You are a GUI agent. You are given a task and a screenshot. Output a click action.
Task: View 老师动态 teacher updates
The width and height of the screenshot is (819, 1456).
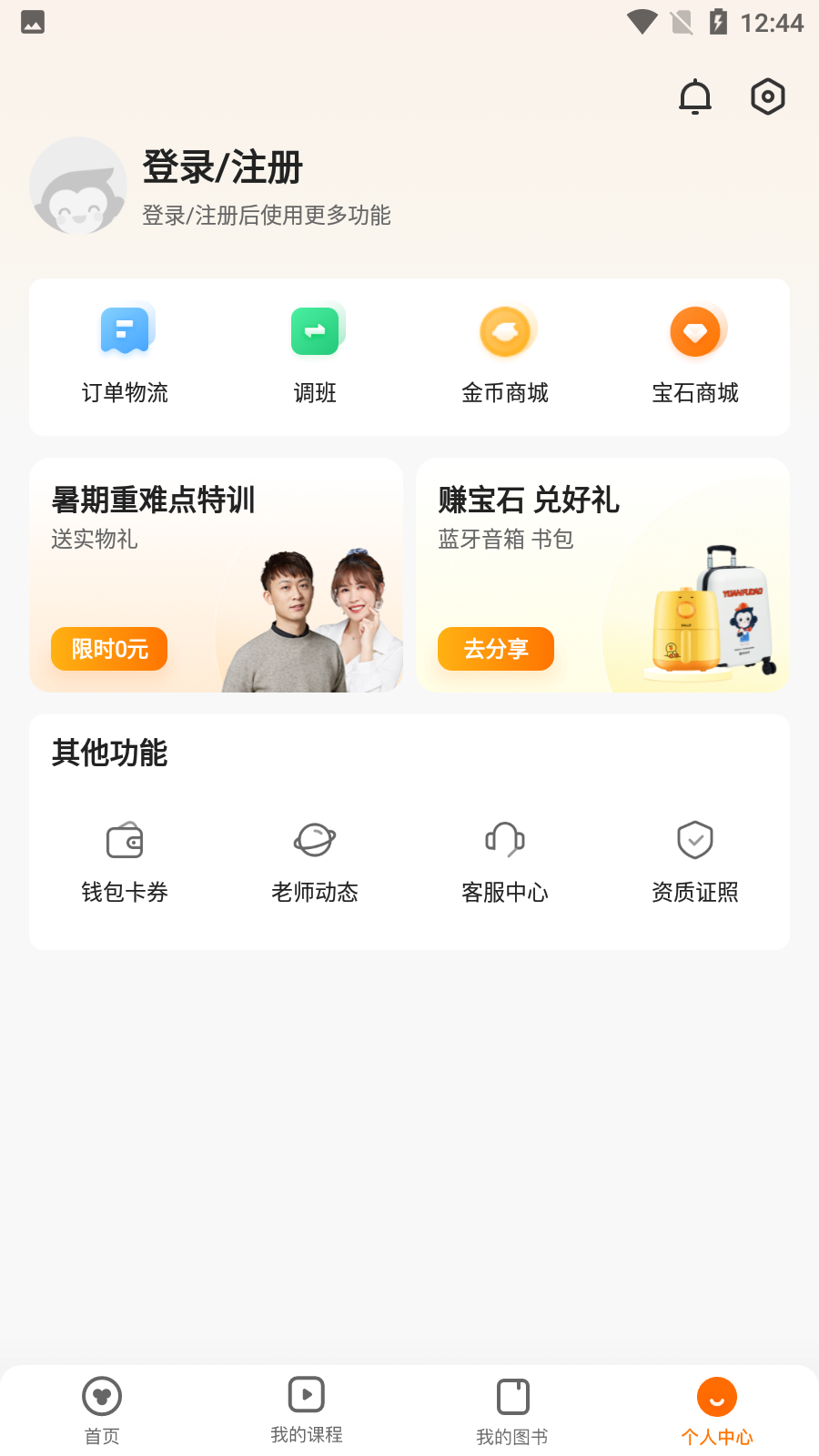[x=315, y=860]
